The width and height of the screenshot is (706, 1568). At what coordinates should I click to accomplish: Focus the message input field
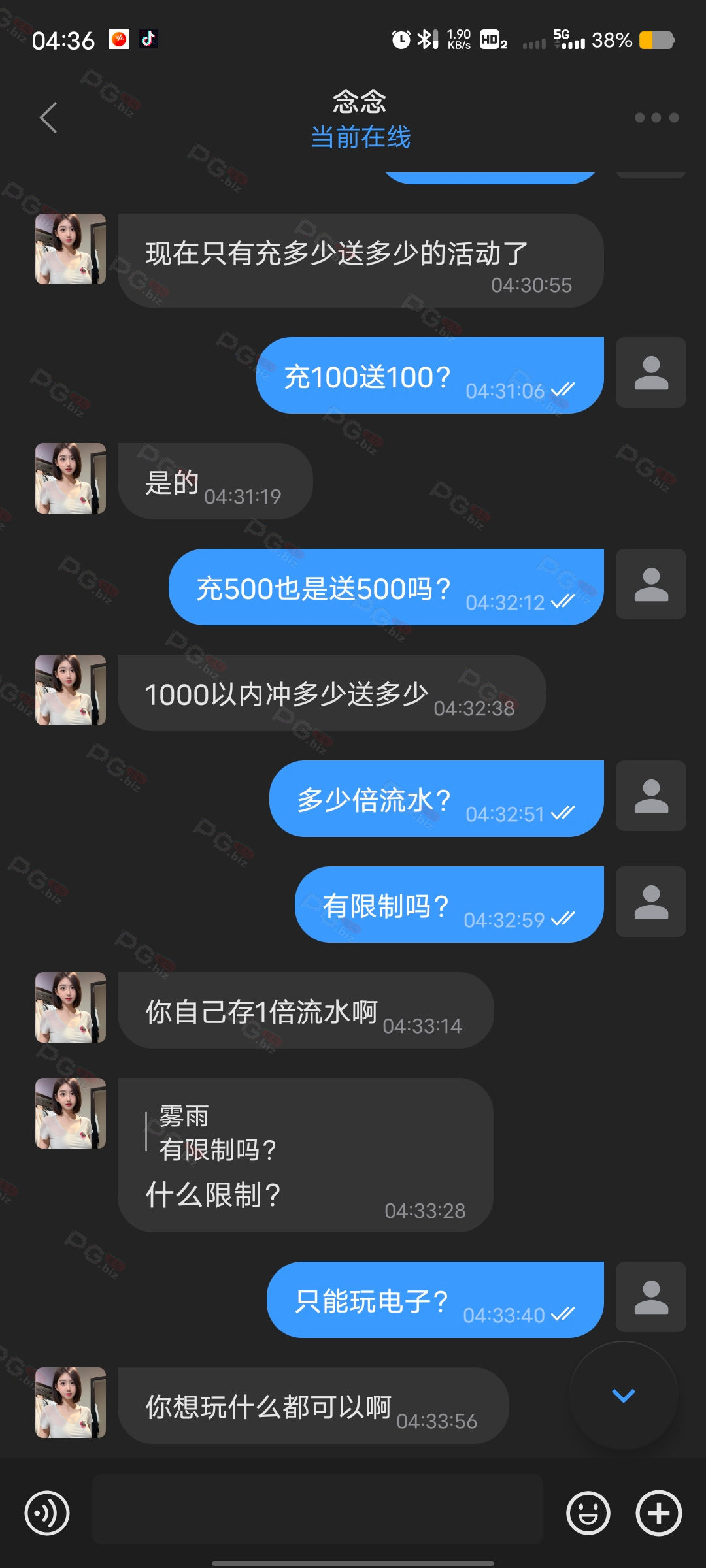(x=317, y=1509)
